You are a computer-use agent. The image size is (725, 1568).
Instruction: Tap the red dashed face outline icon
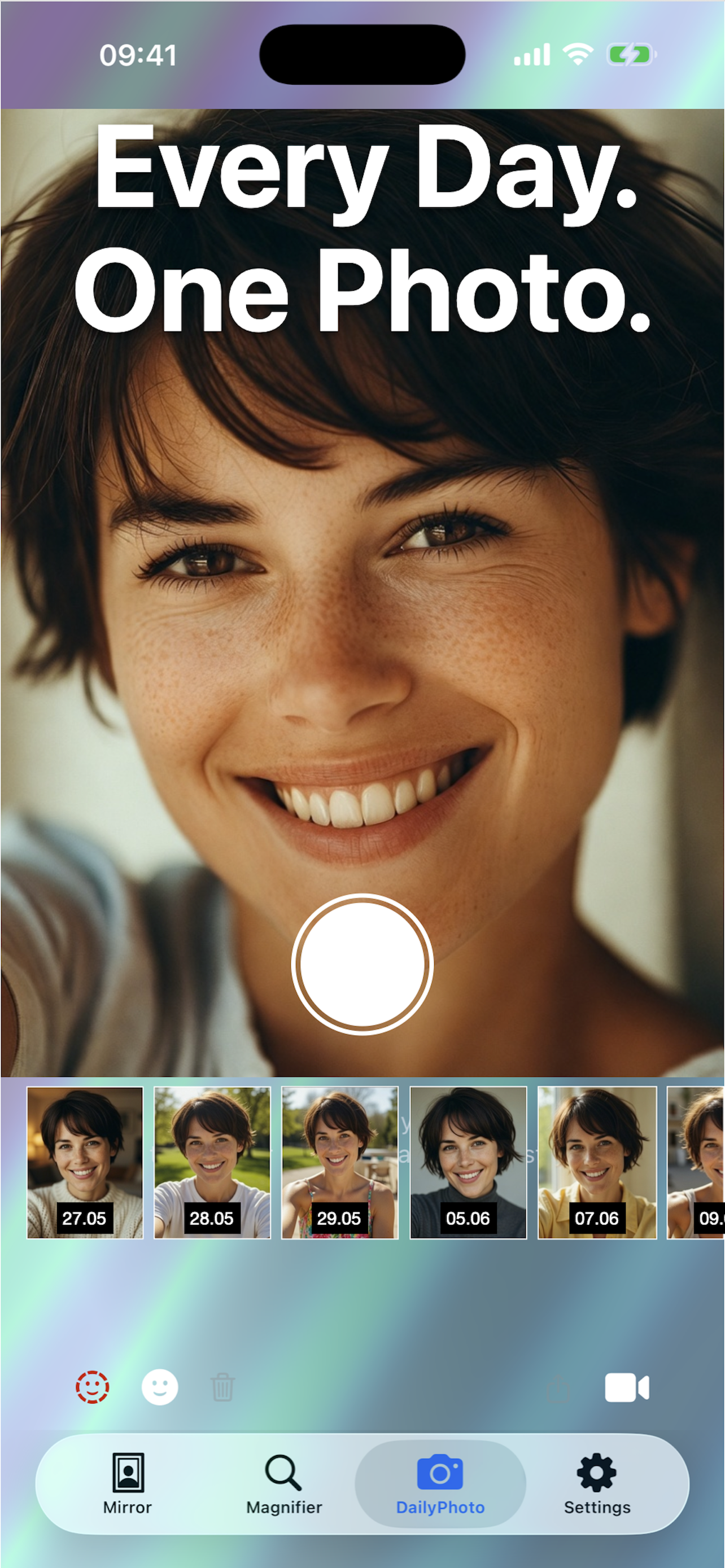pyautogui.click(x=93, y=1387)
